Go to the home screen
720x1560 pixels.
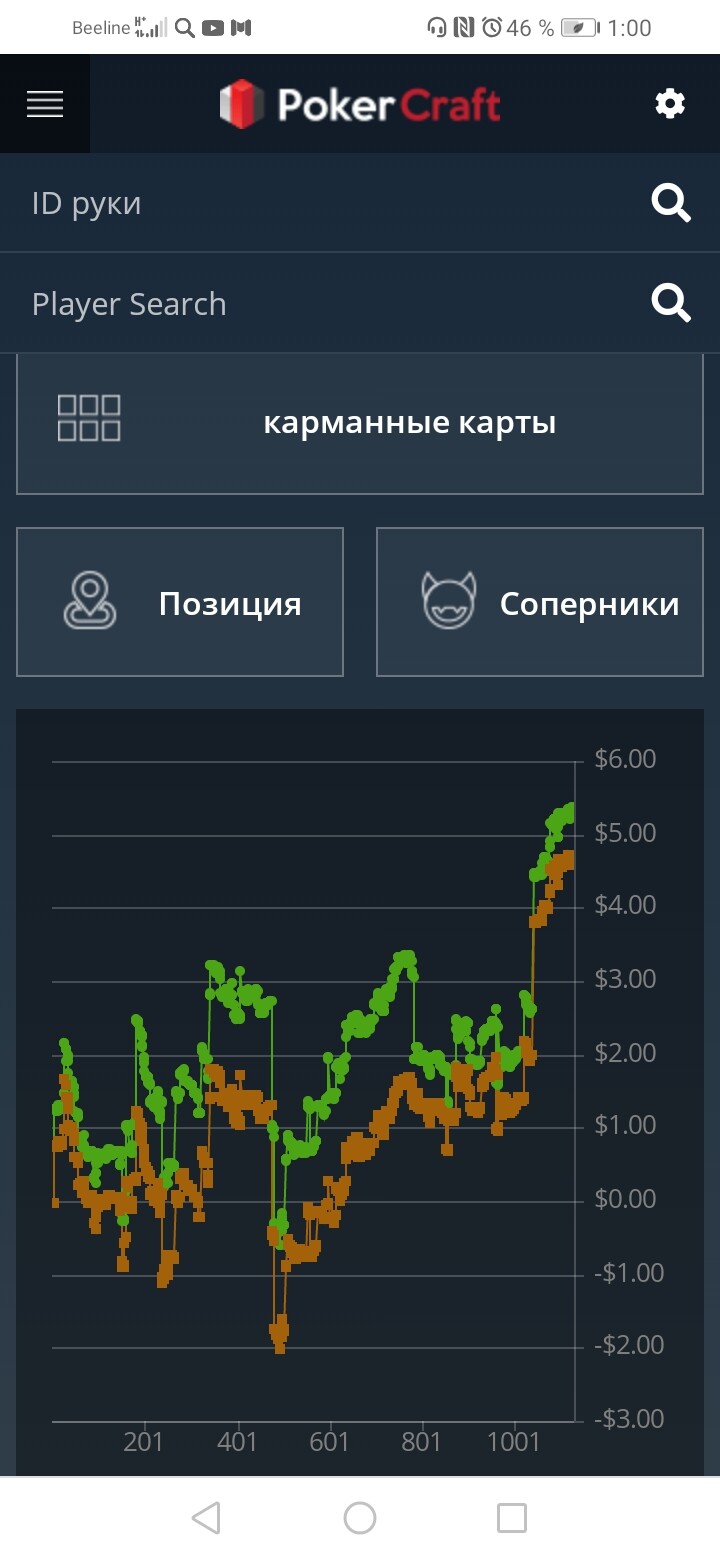tap(360, 1518)
